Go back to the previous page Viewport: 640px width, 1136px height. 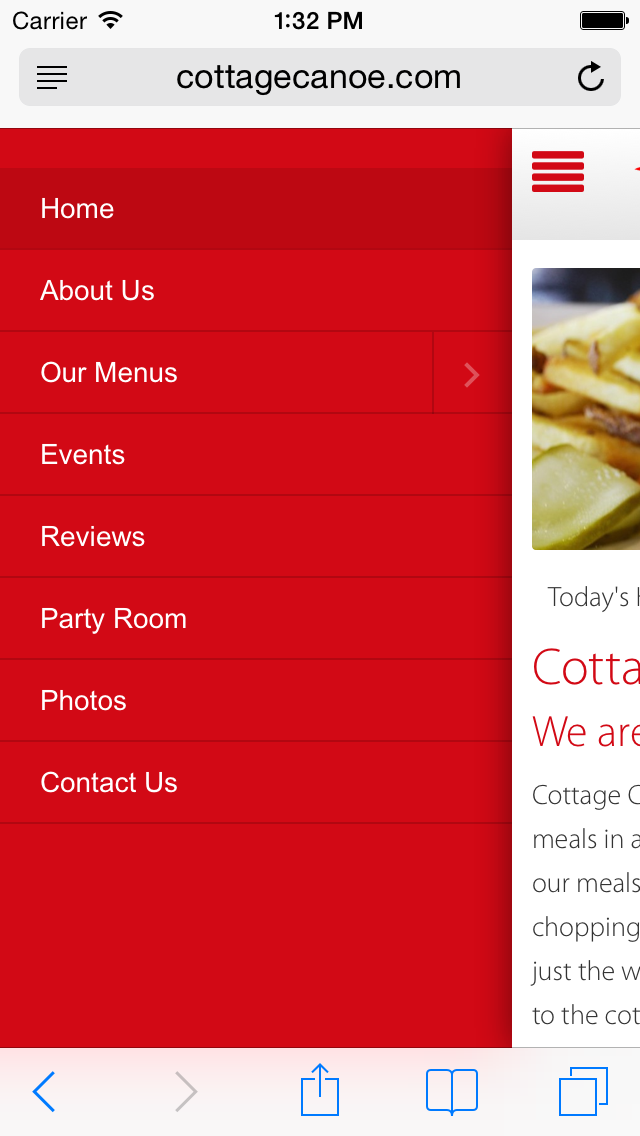(x=44, y=1091)
